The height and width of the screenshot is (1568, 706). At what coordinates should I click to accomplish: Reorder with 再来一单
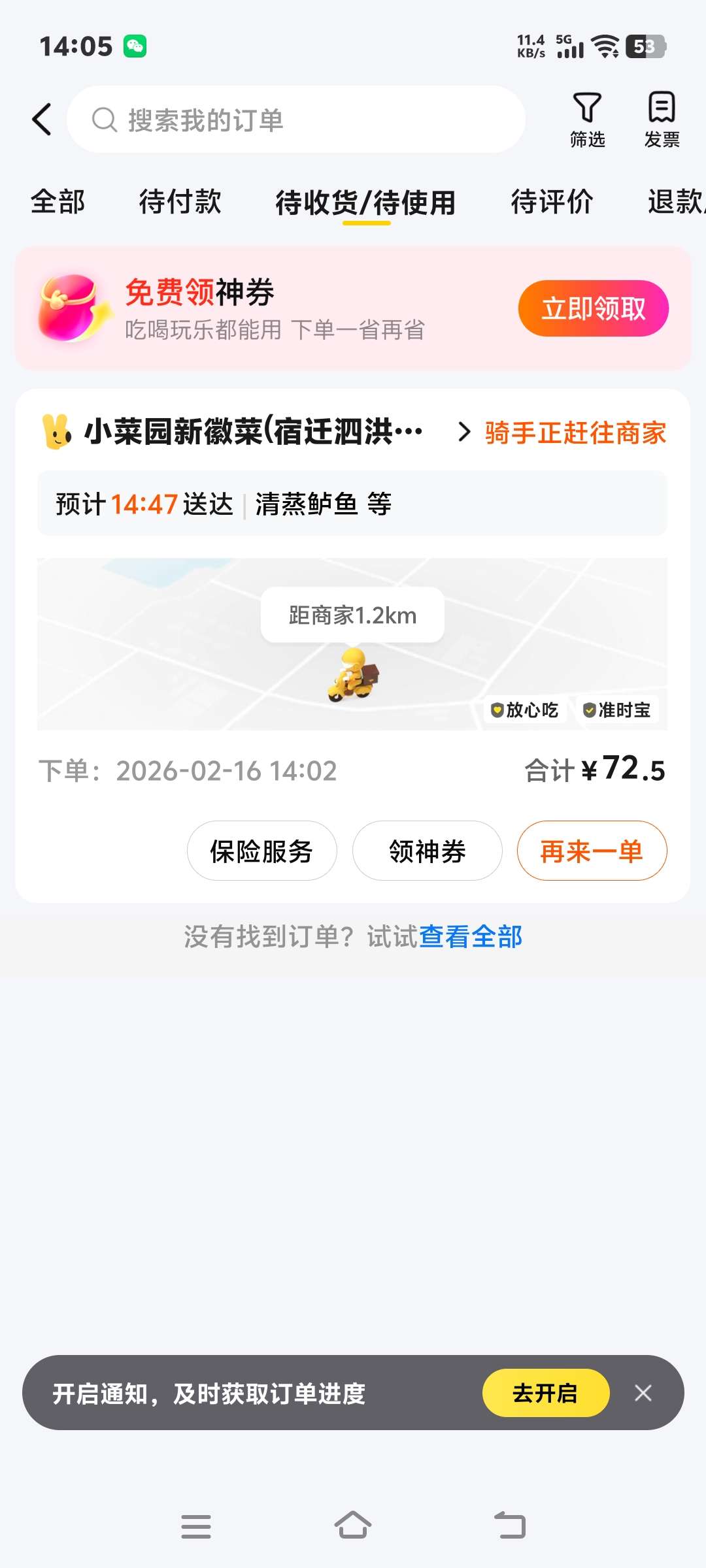click(592, 851)
